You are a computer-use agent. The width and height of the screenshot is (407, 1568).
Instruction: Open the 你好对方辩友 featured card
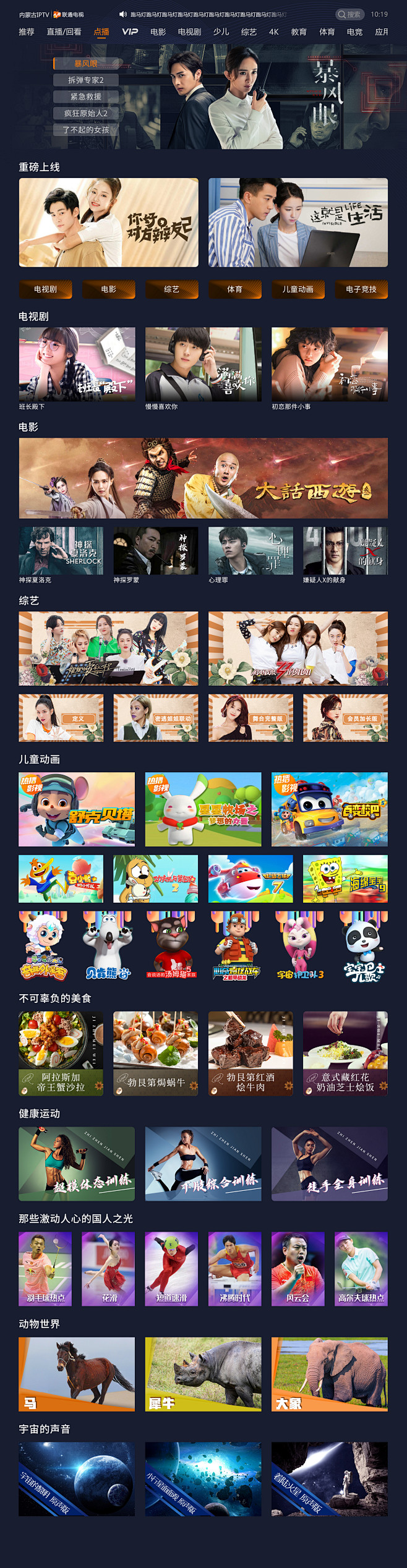[x=109, y=223]
